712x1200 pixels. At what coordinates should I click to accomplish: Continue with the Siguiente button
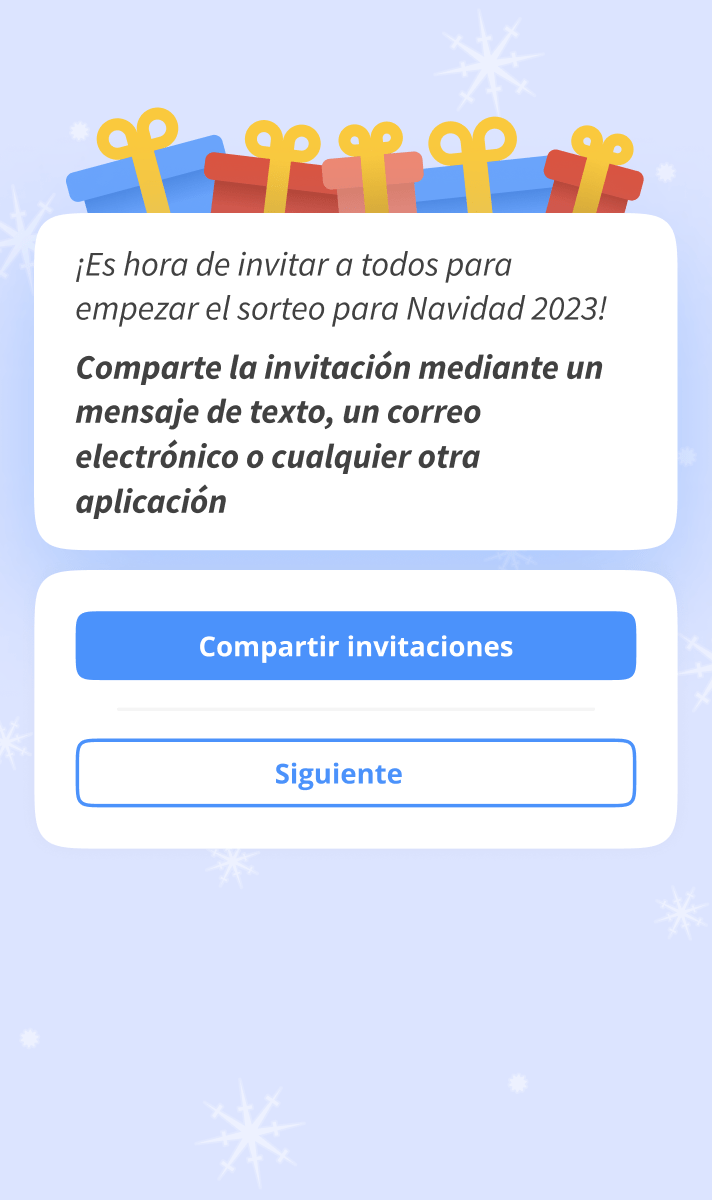pos(356,773)
